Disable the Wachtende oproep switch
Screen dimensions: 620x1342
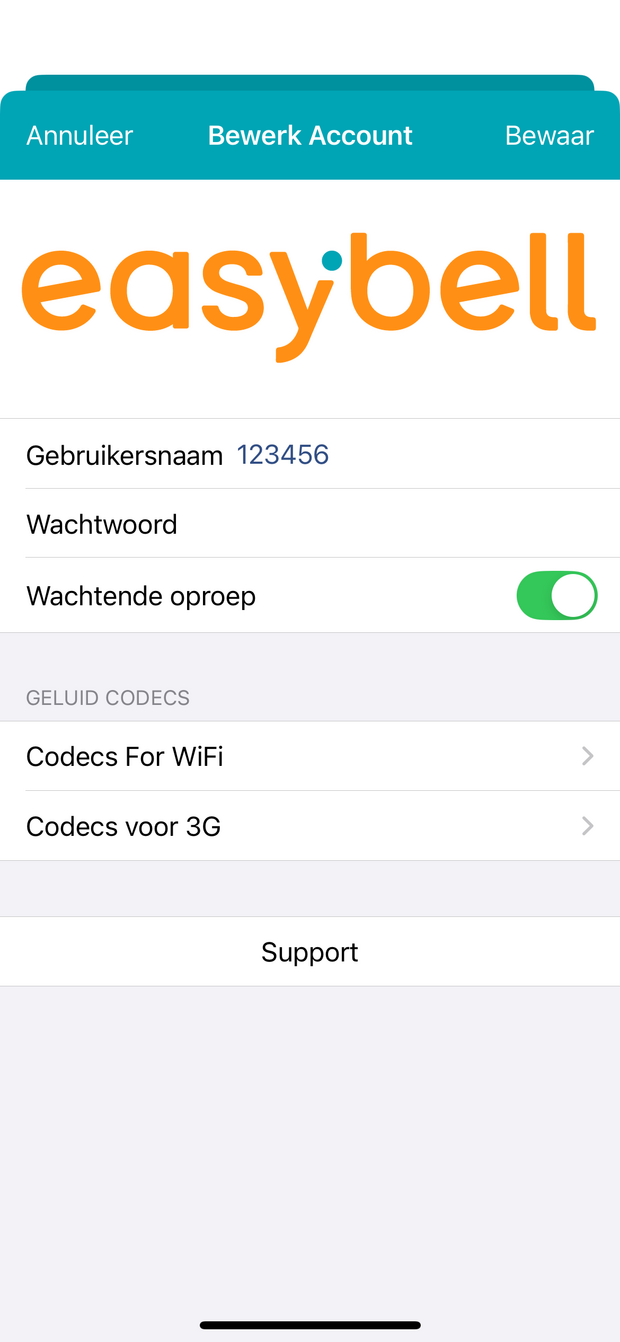556,596
